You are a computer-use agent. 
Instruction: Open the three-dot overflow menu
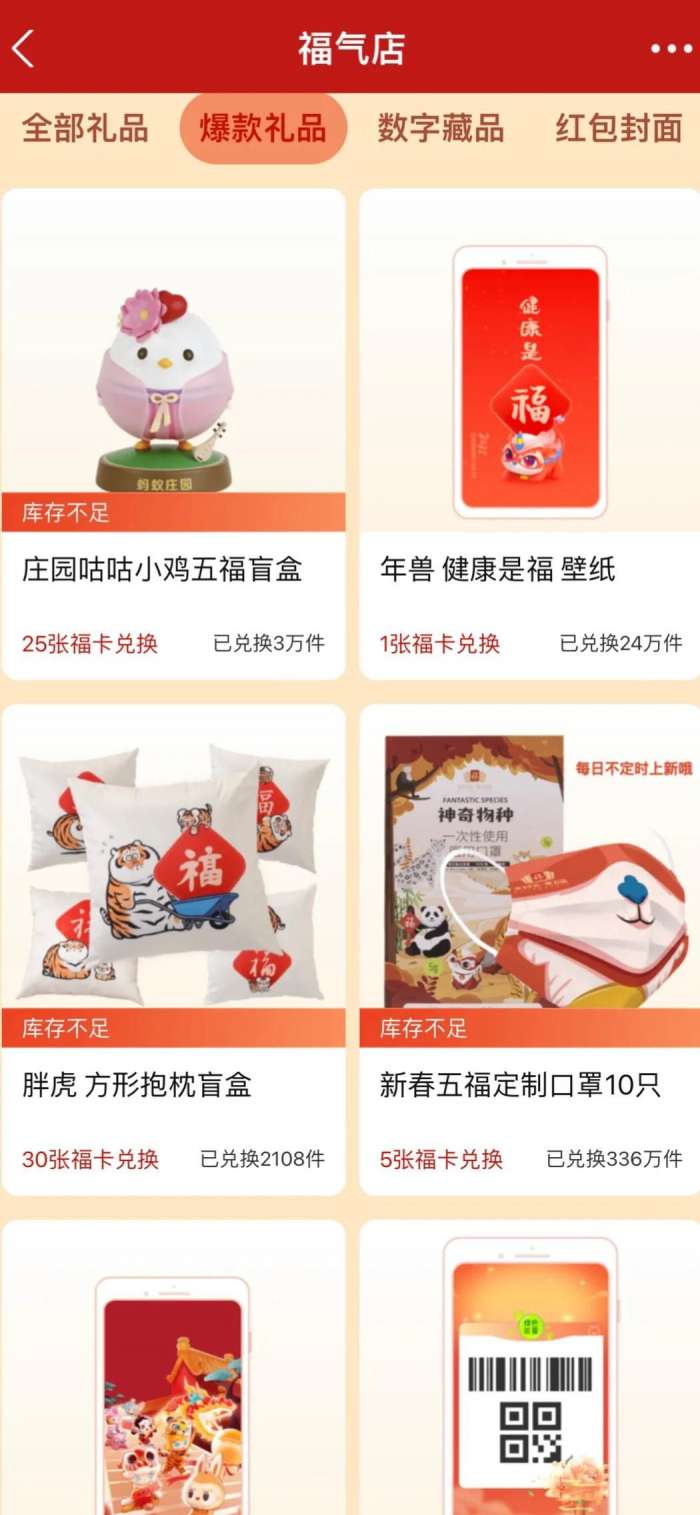pyautogui.click(x=670, y=49)
